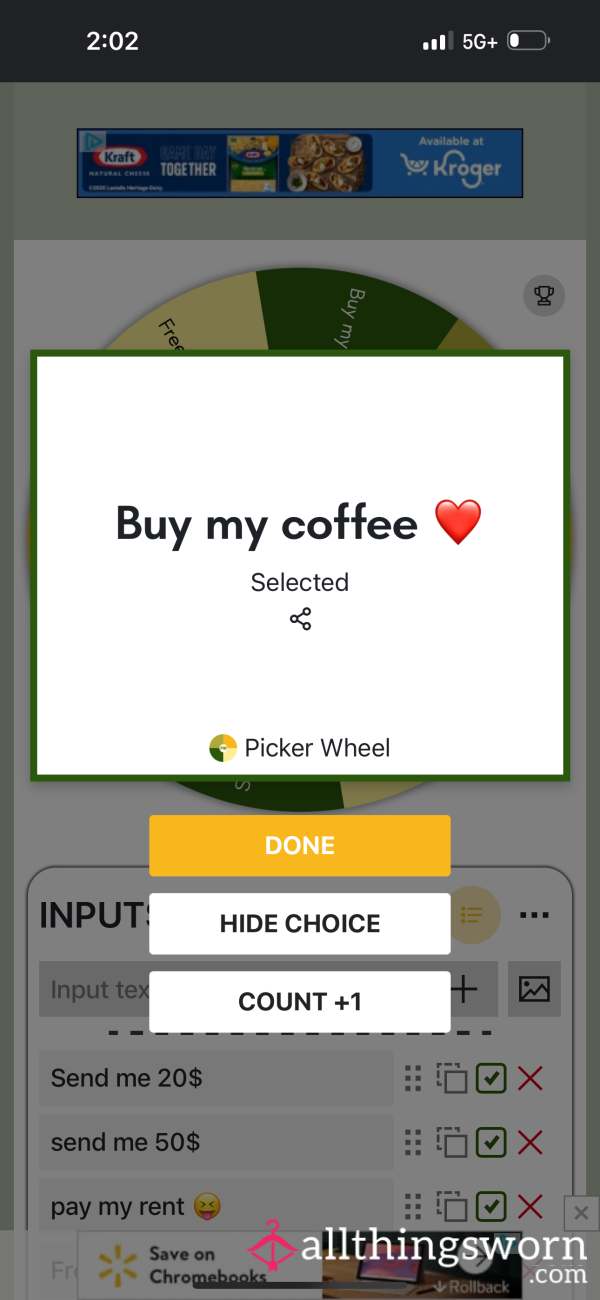The image size is (600, 1300).
Task: Open the Kraft cheese ad banner
Action: 300,163
